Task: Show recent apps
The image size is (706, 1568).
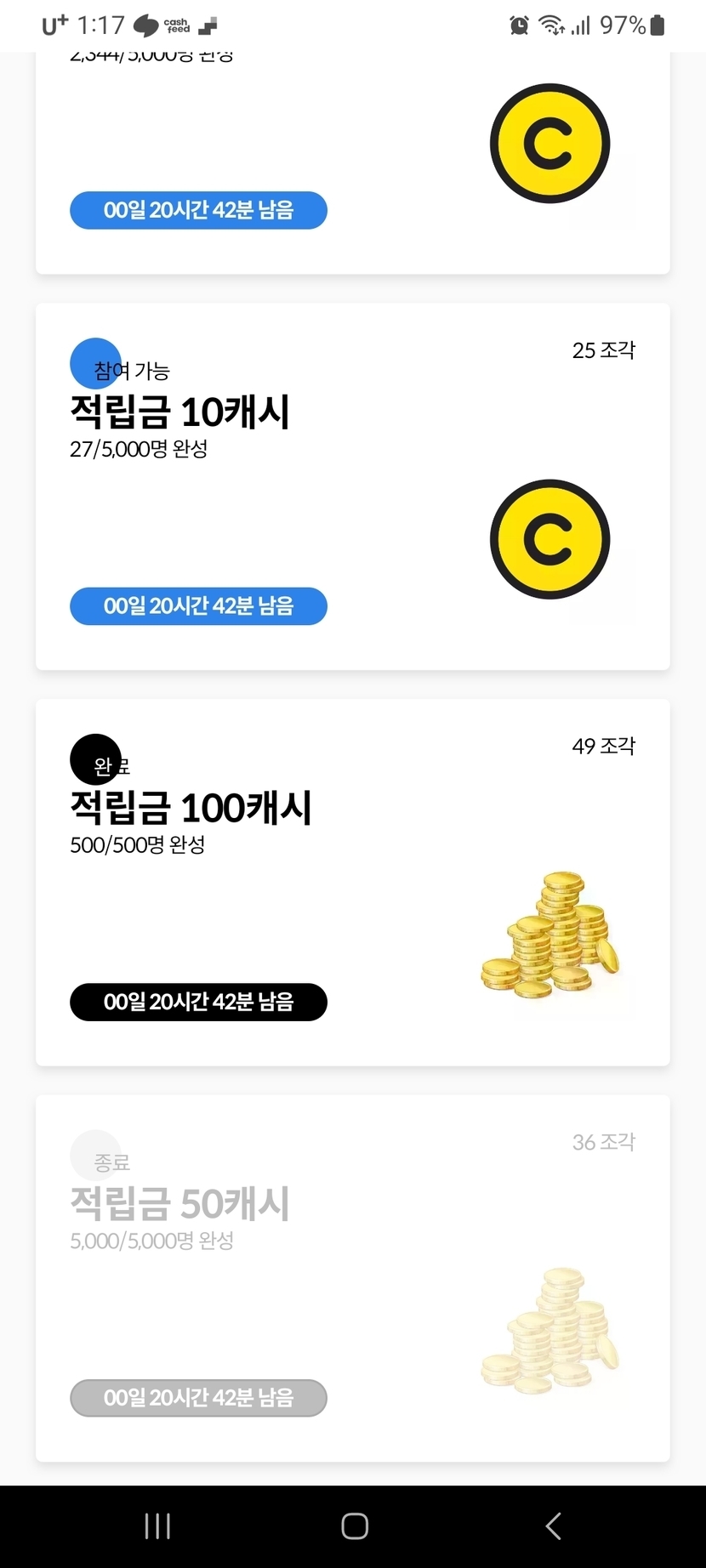Action: 157,1525
